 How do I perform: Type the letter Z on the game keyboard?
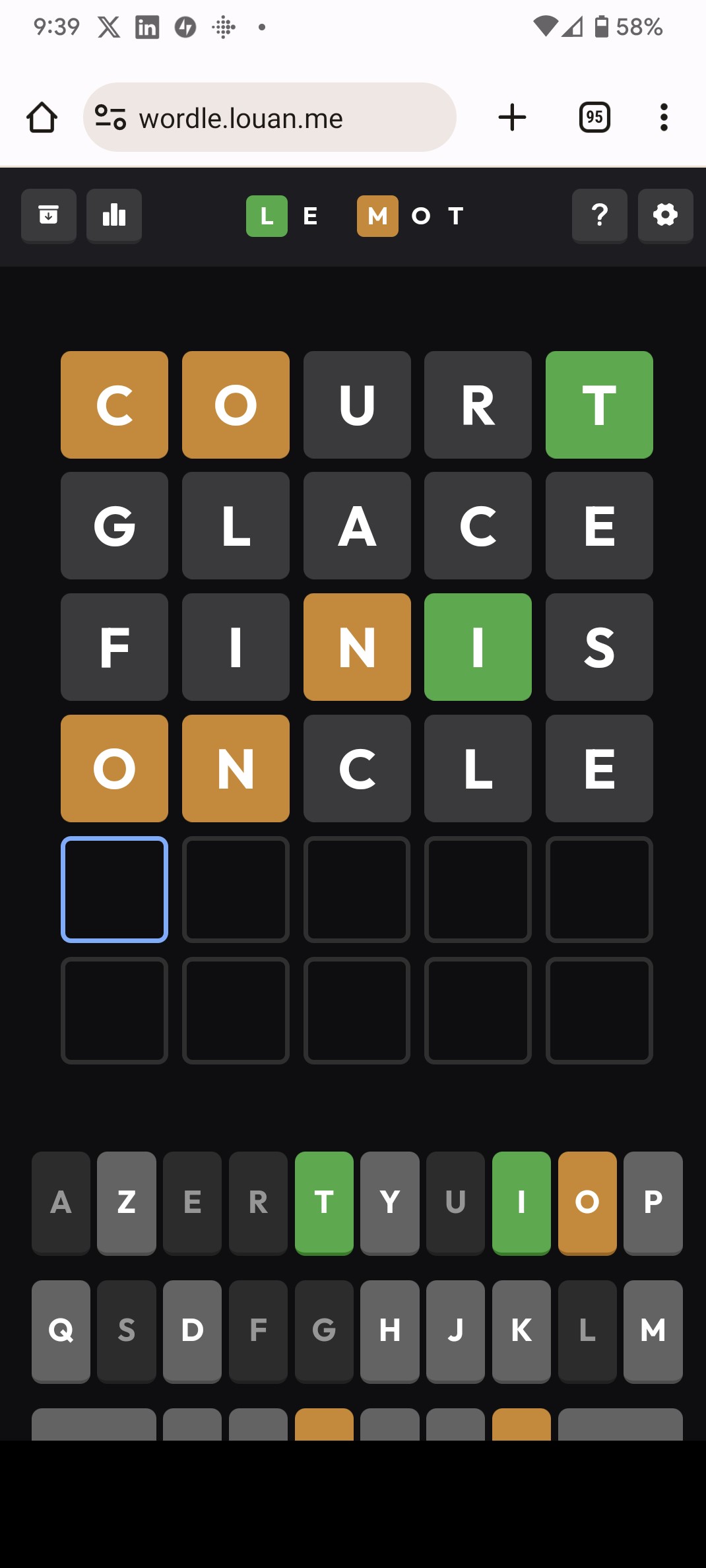(127, 1202)
